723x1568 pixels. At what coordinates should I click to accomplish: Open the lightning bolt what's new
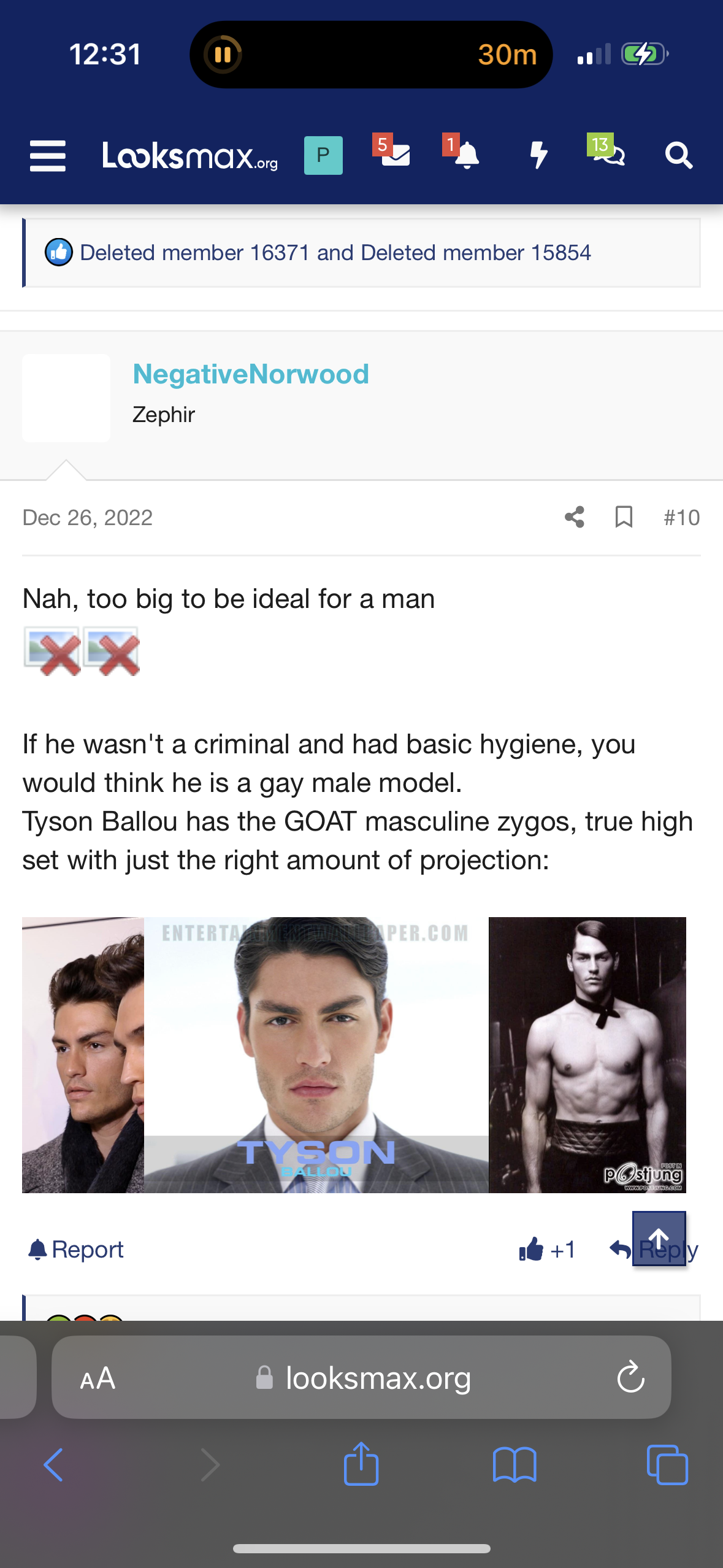point(538,155)
